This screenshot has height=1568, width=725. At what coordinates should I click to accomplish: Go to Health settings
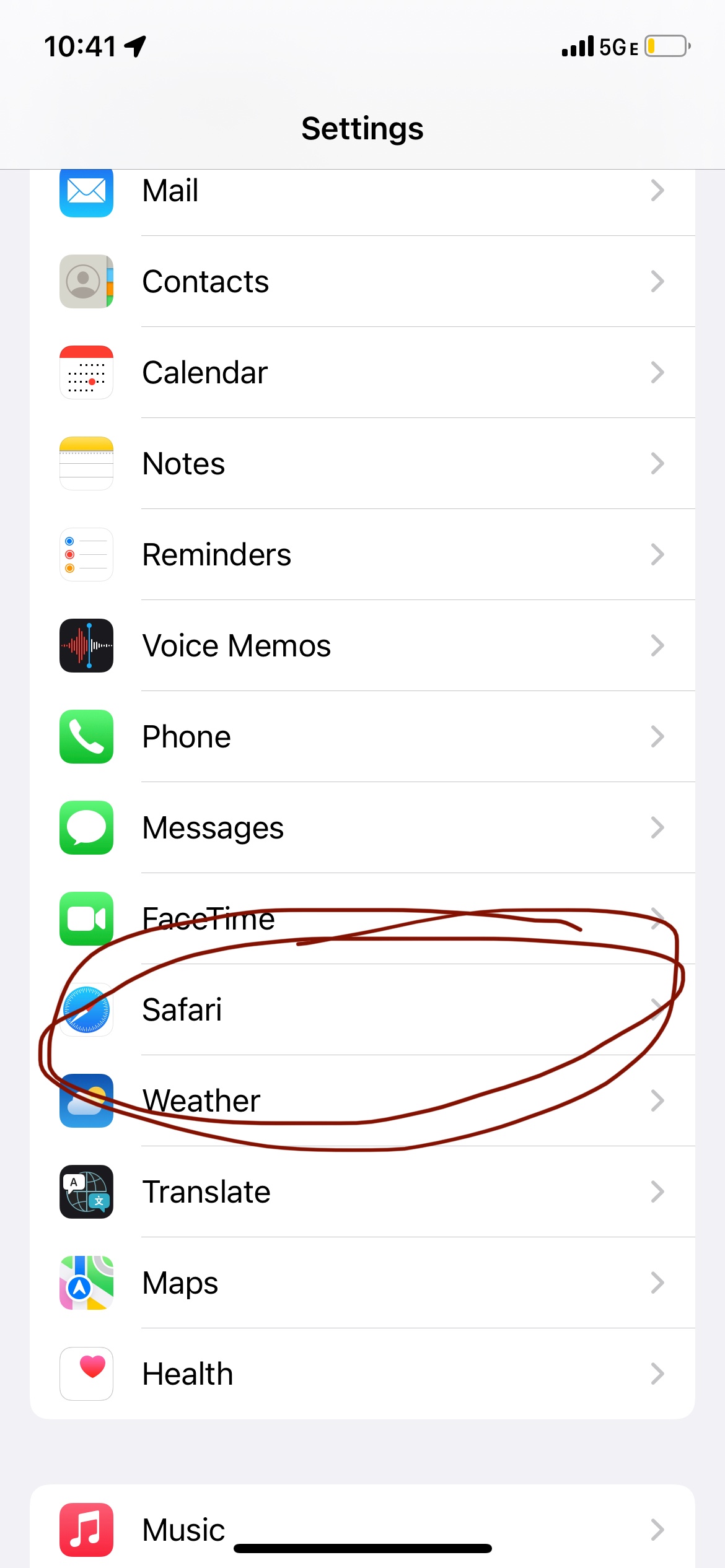click(362, 1374)
